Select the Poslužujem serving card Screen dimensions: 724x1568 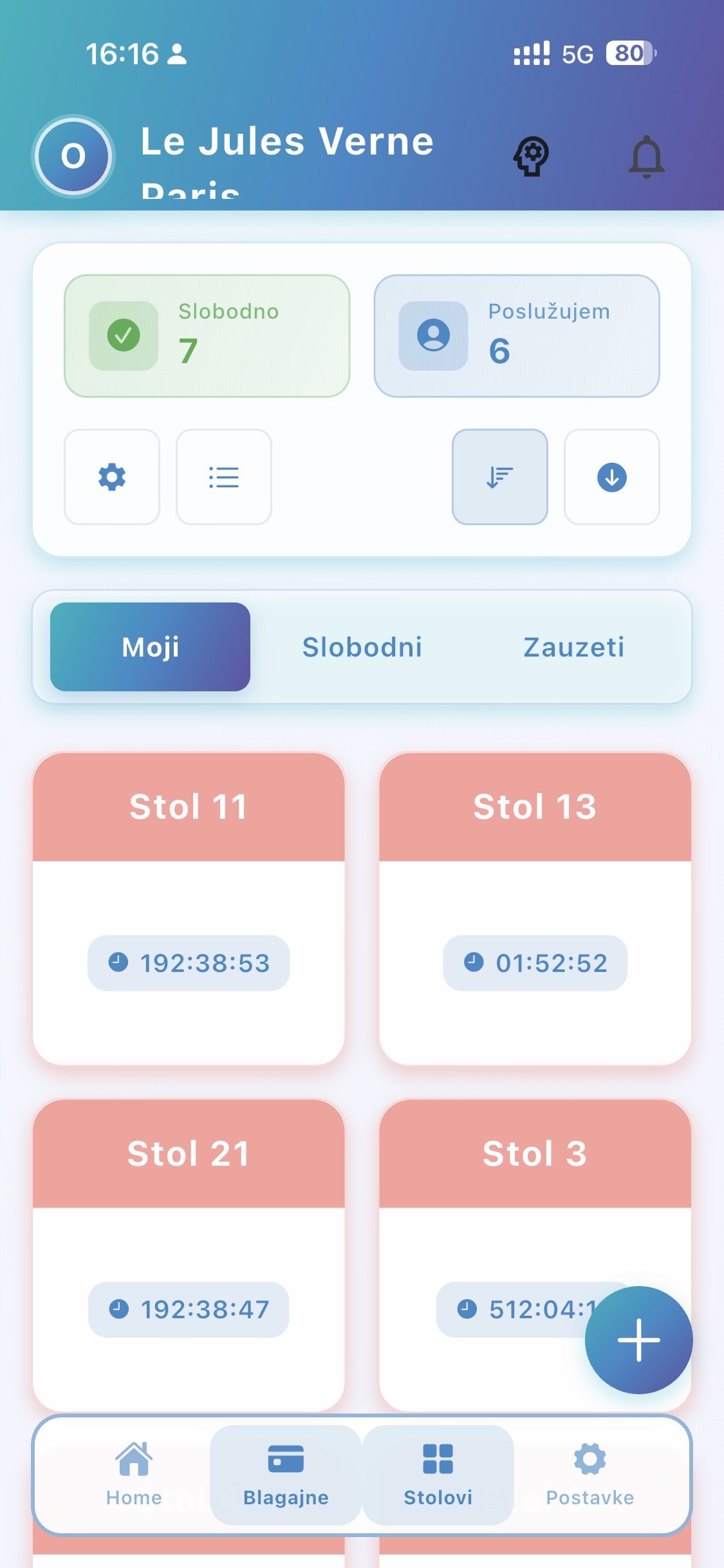[517, 336]
